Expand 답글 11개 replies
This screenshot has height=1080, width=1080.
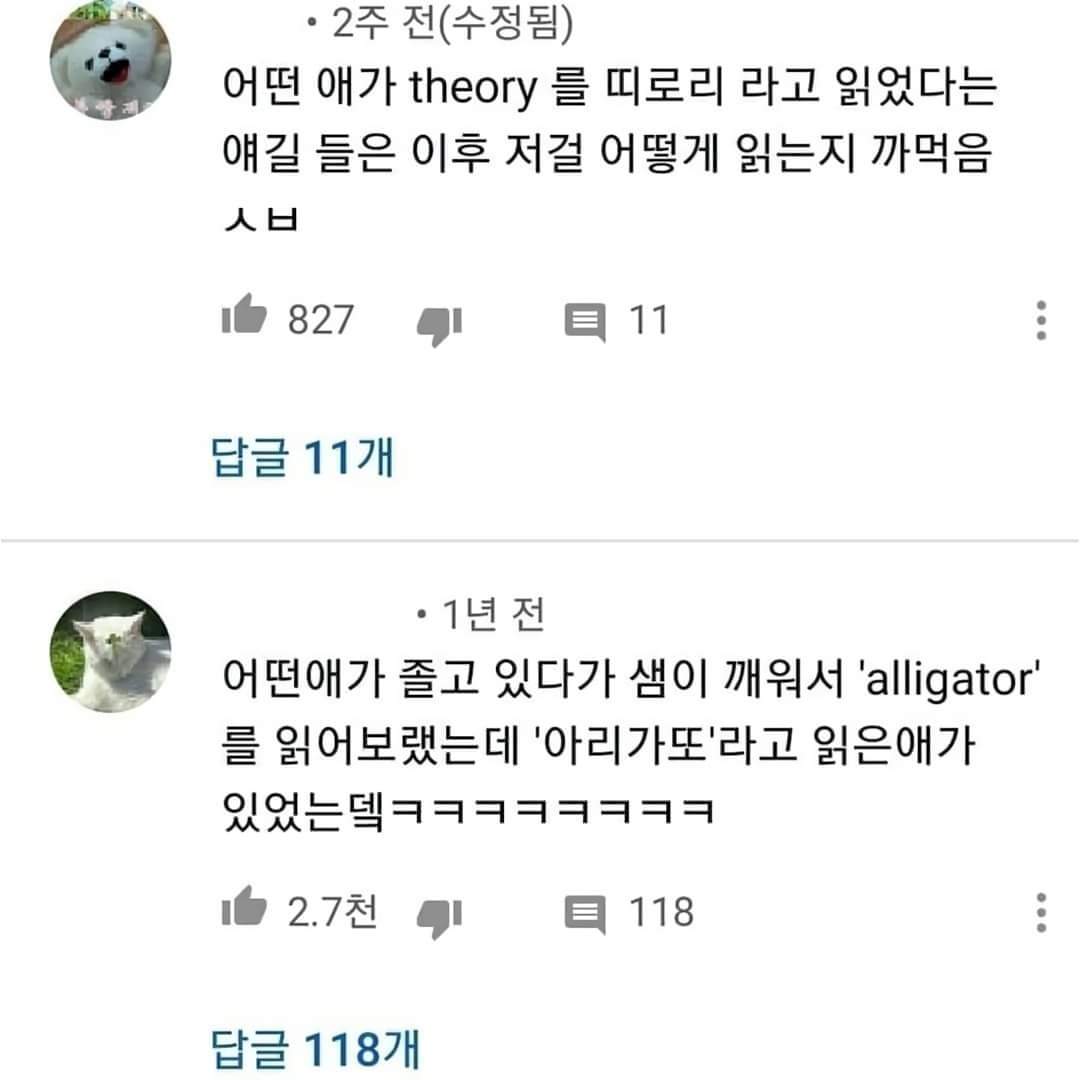pos(303,459)
